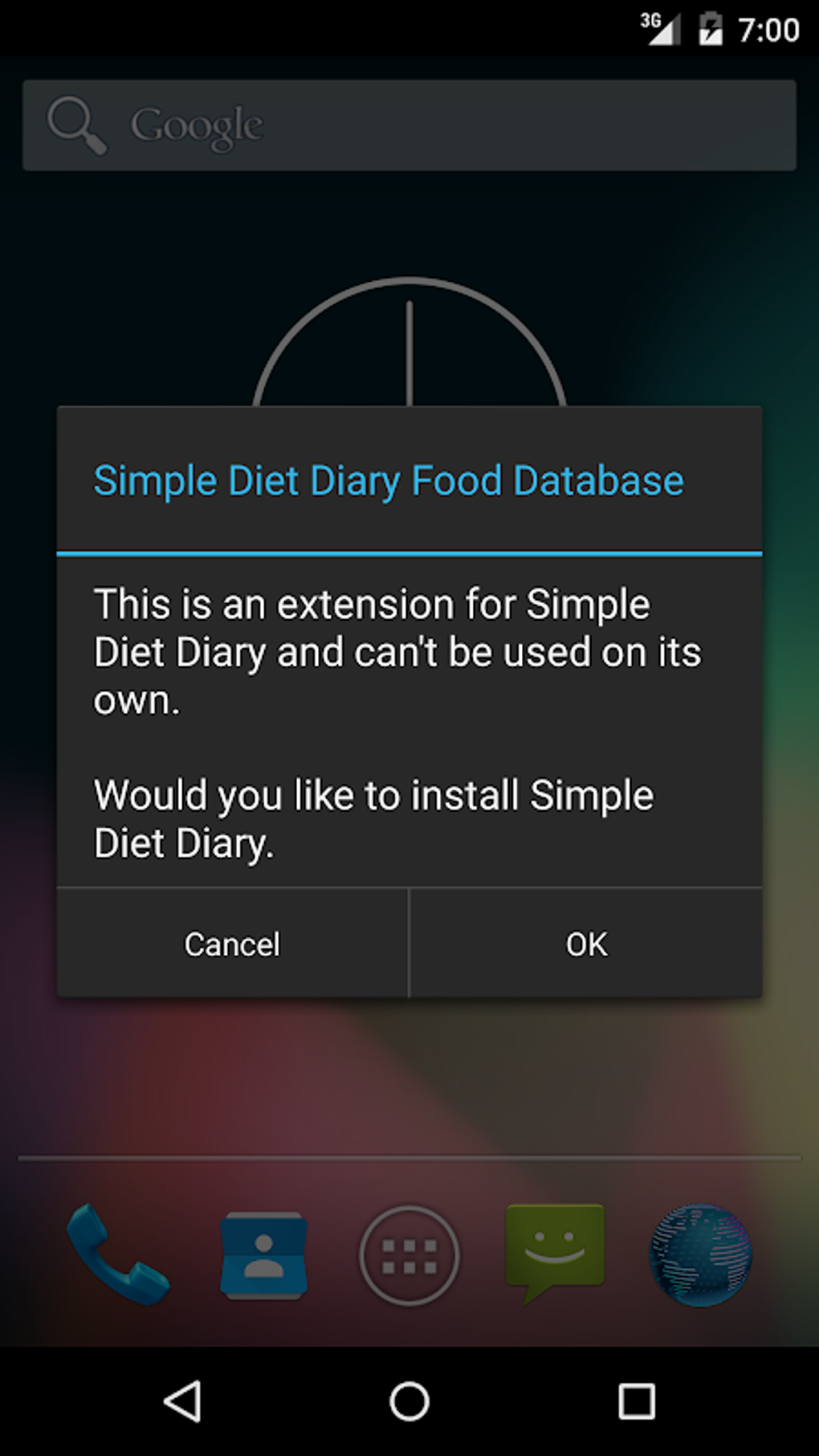Tap the Google logo text
The width and height of the screenshot is (819, 1456).
coord(197,123)
